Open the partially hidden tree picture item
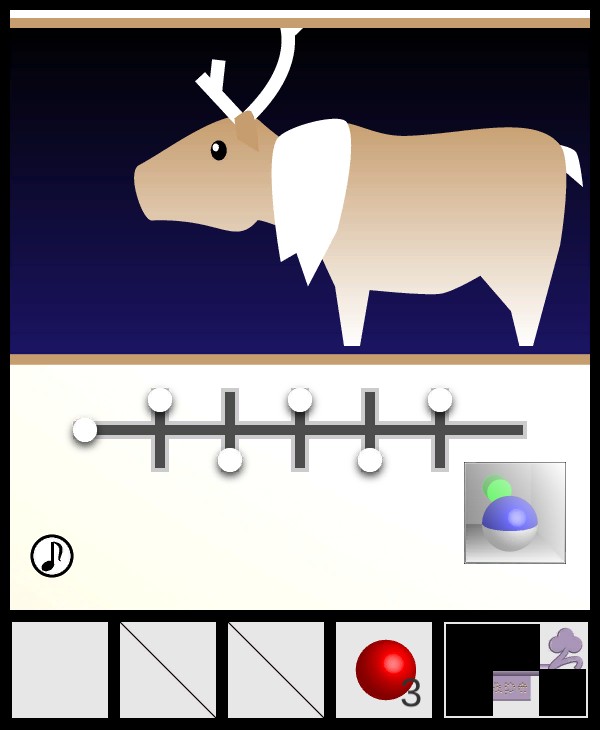 [564, 647]
